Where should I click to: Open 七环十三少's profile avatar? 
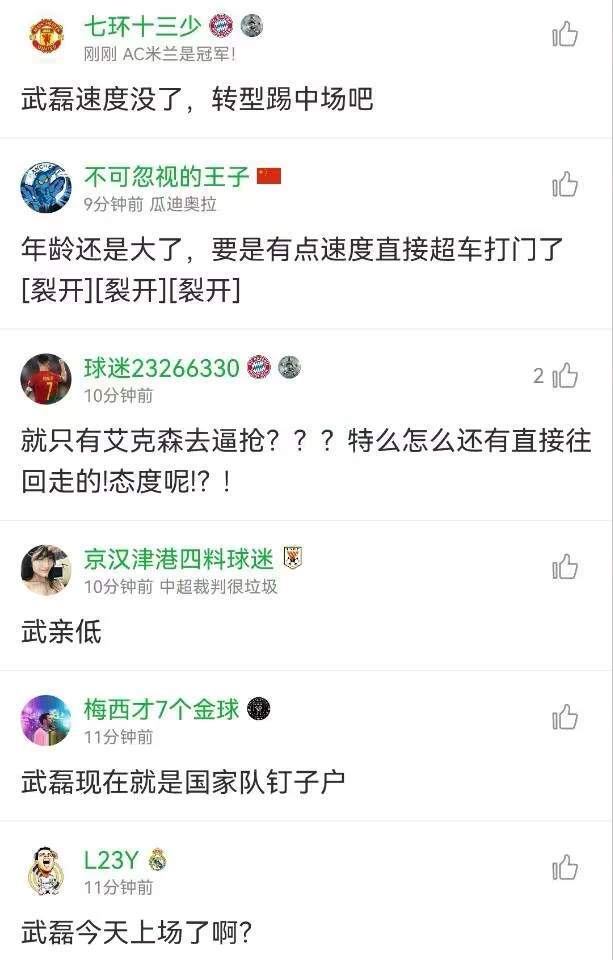pyautogui.click(x=45, y=37)
